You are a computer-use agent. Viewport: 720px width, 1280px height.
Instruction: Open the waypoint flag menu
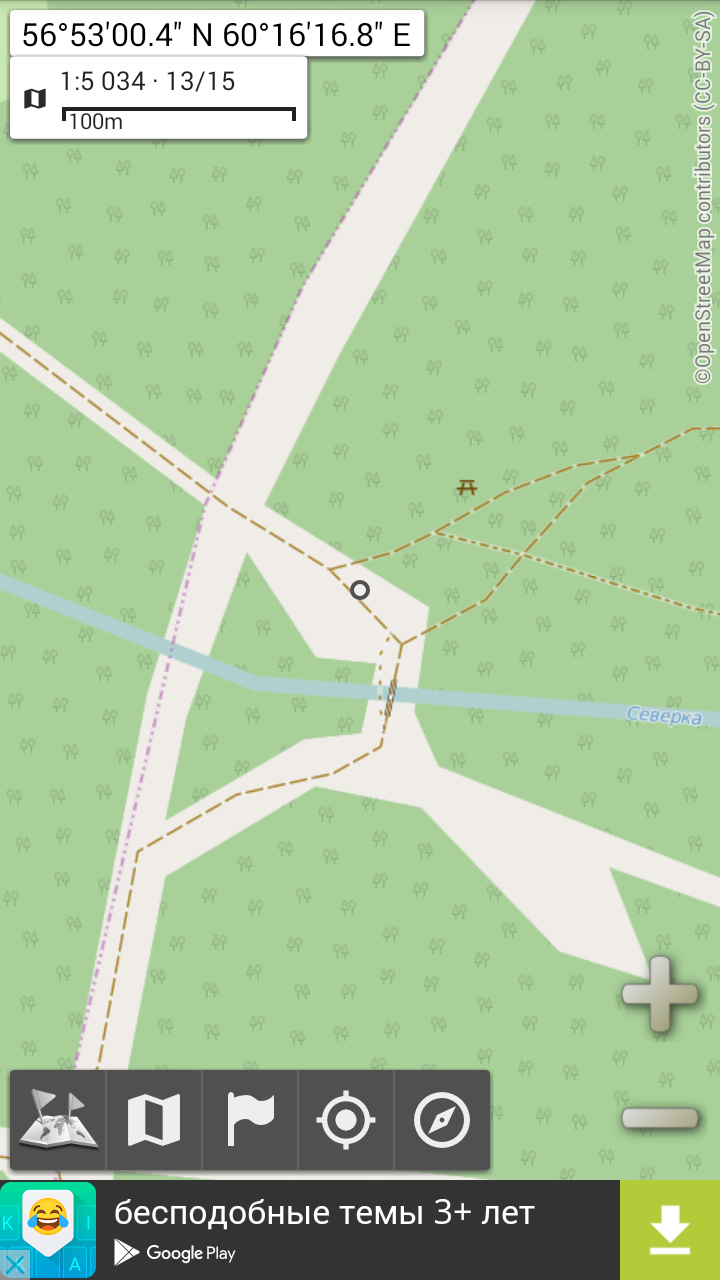click(250, 1120)
